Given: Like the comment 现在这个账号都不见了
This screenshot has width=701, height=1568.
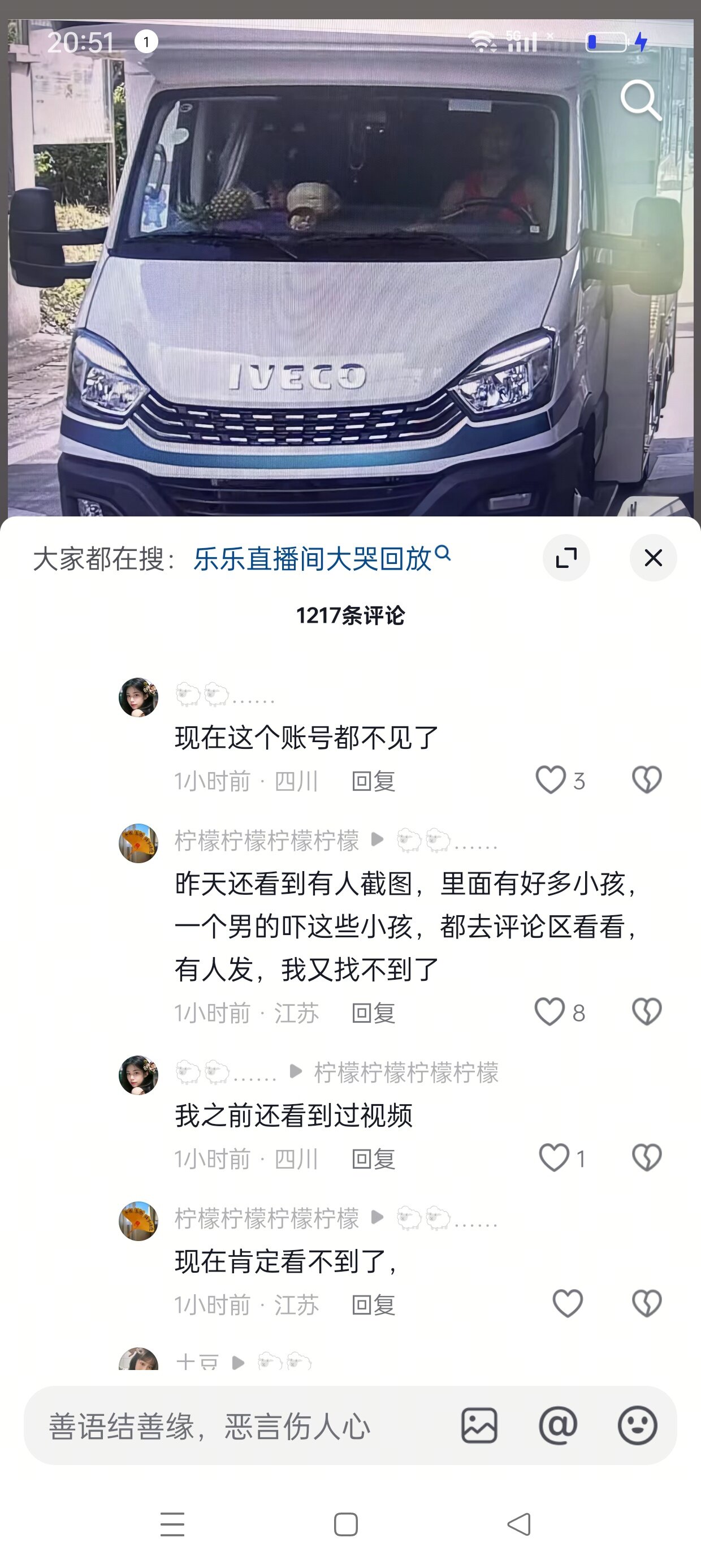Looking at the screenshot, I should pyautogui.click(x=551, y=781).
